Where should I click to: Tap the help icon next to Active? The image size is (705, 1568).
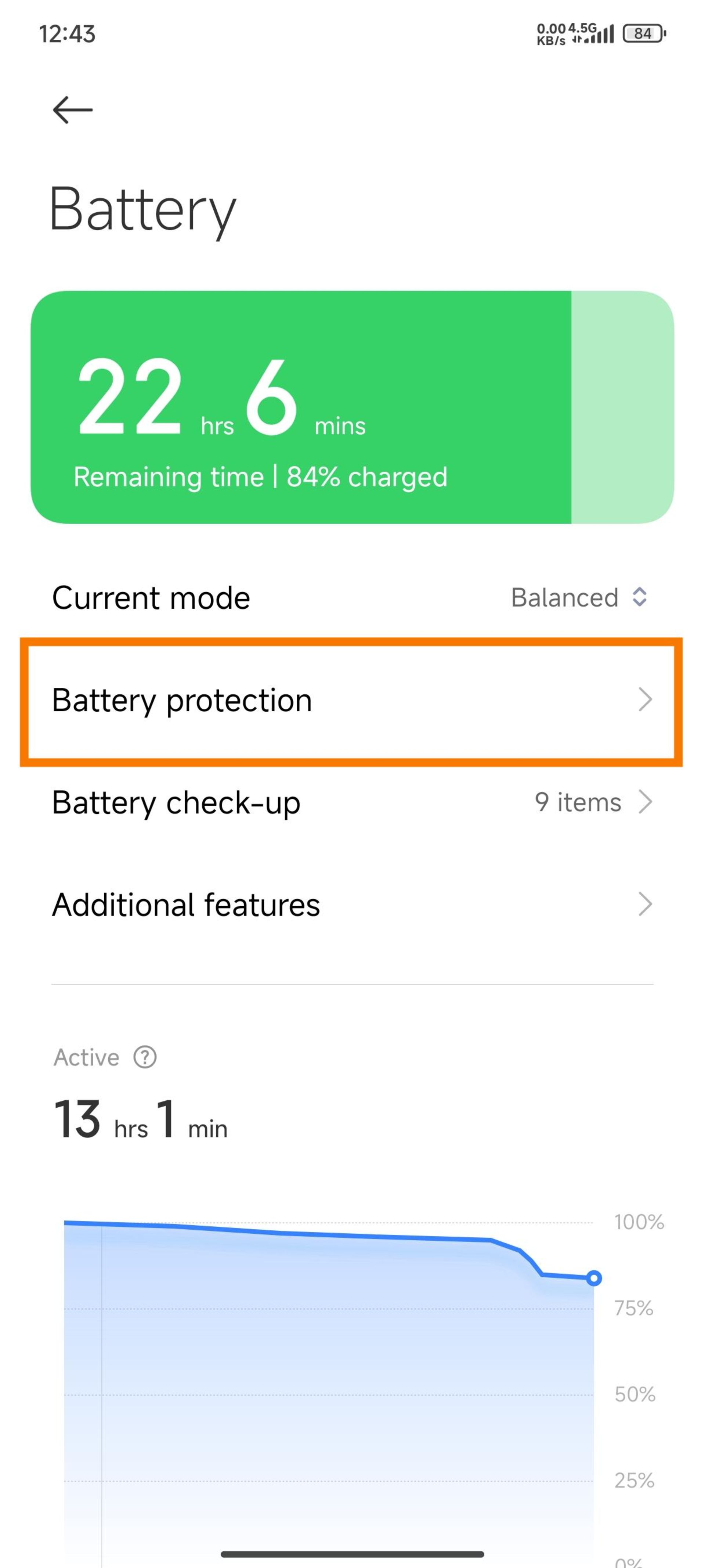[145, 1057]
